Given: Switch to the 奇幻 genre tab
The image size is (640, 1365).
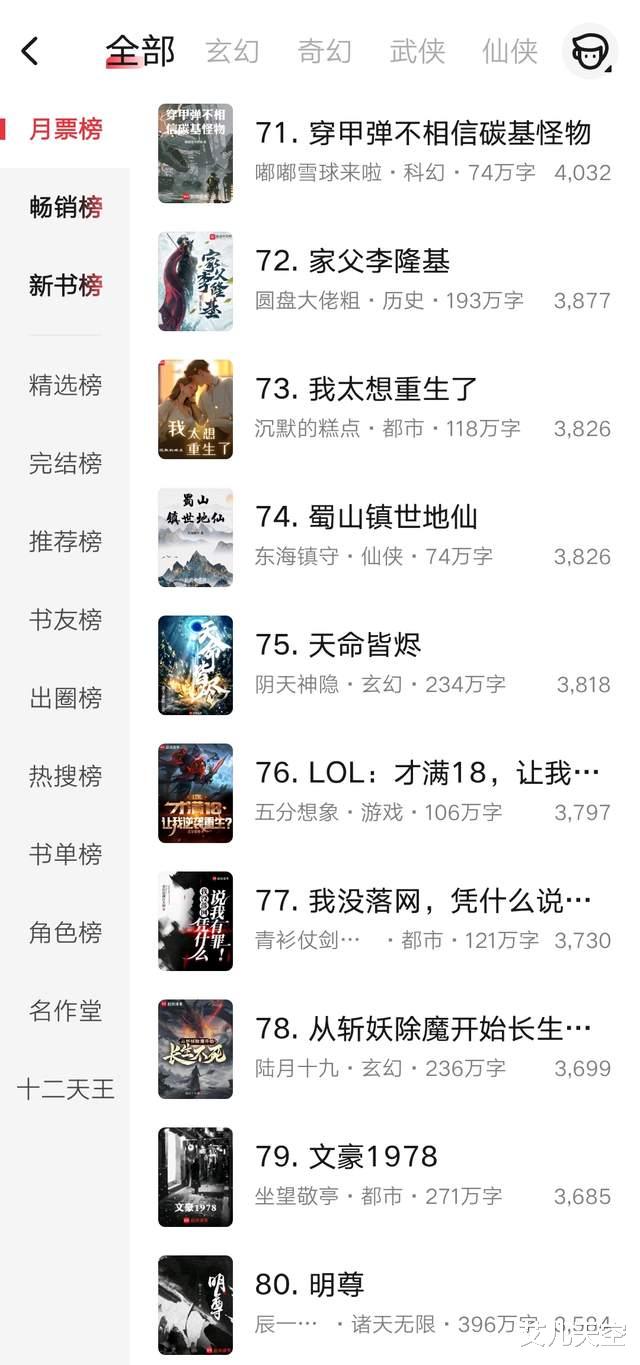Looking at the screenshot, I should tap(325, 51).
